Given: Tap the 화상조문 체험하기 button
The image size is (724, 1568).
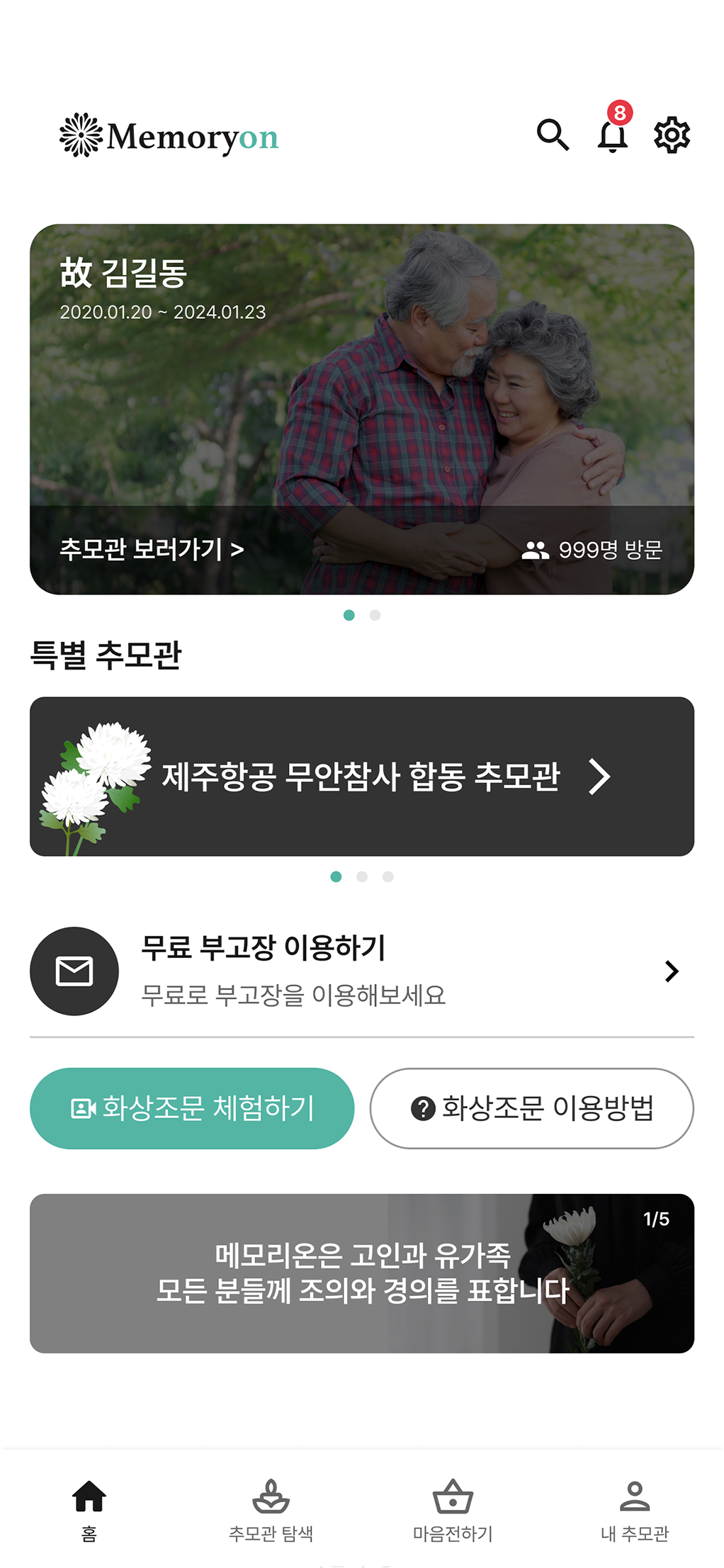Looking at the screenshot, I should pos(192,1108).
